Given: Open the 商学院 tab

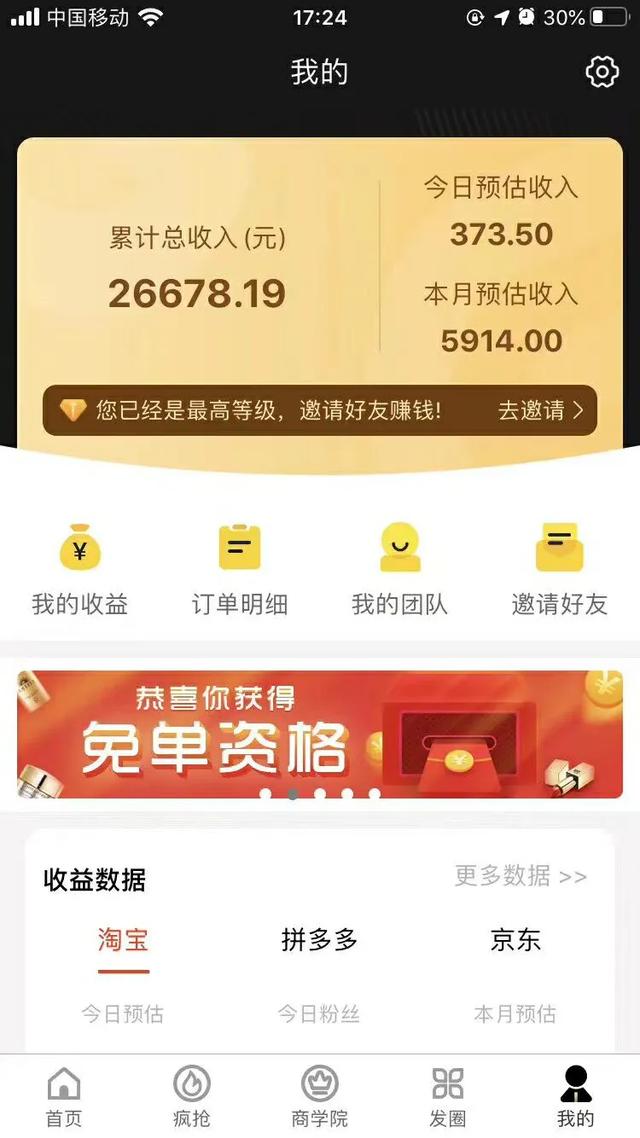Looking at the screenshot, I should click(320, 1097).
